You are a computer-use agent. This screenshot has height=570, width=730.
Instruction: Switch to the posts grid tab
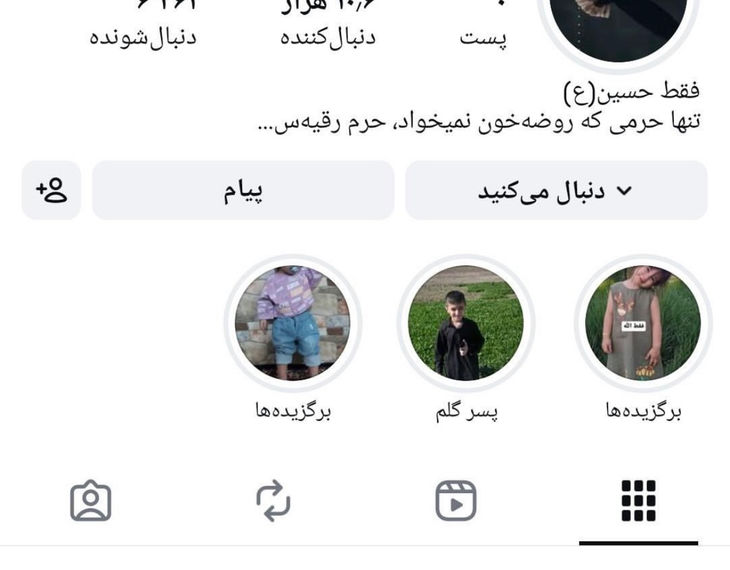[x=638, y=500]
